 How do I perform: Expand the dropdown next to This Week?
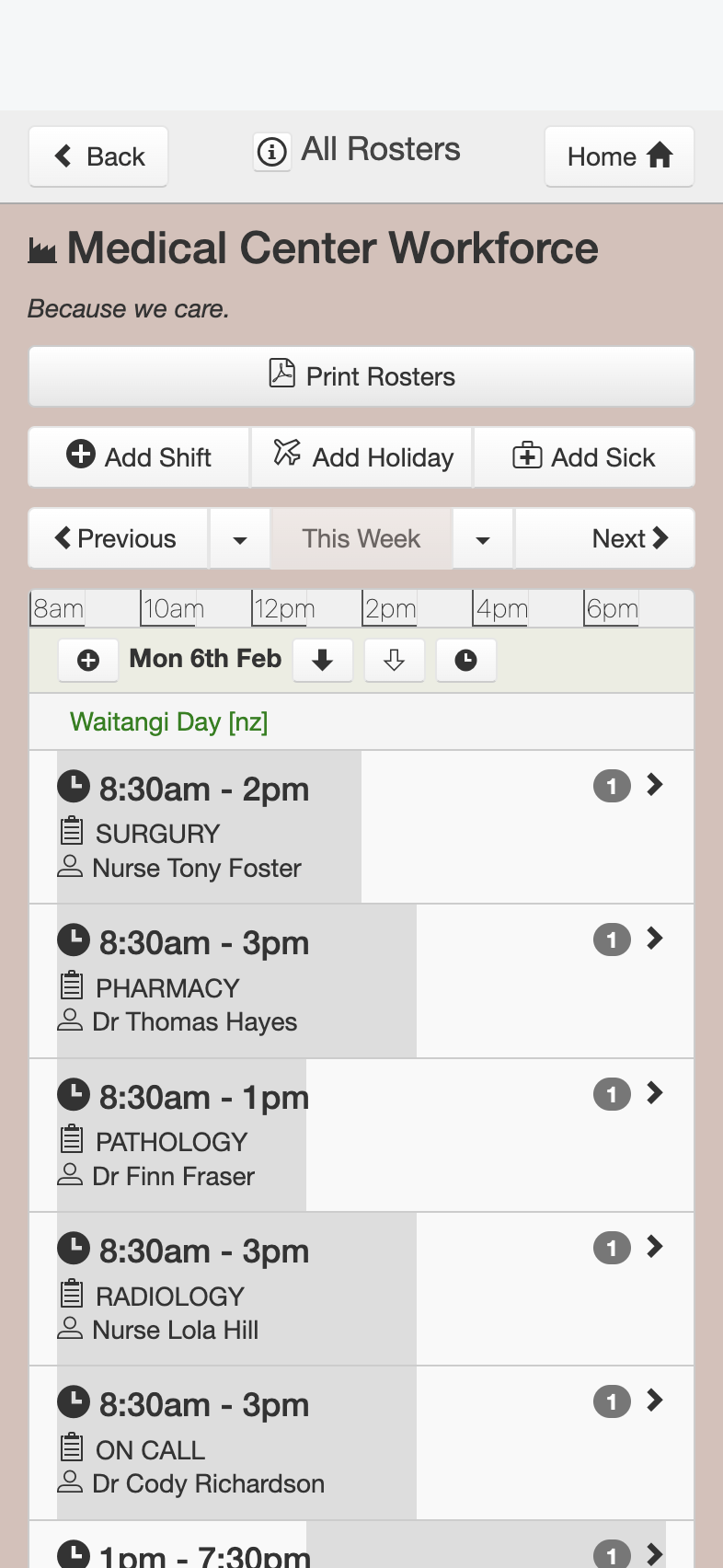[483, 538]
